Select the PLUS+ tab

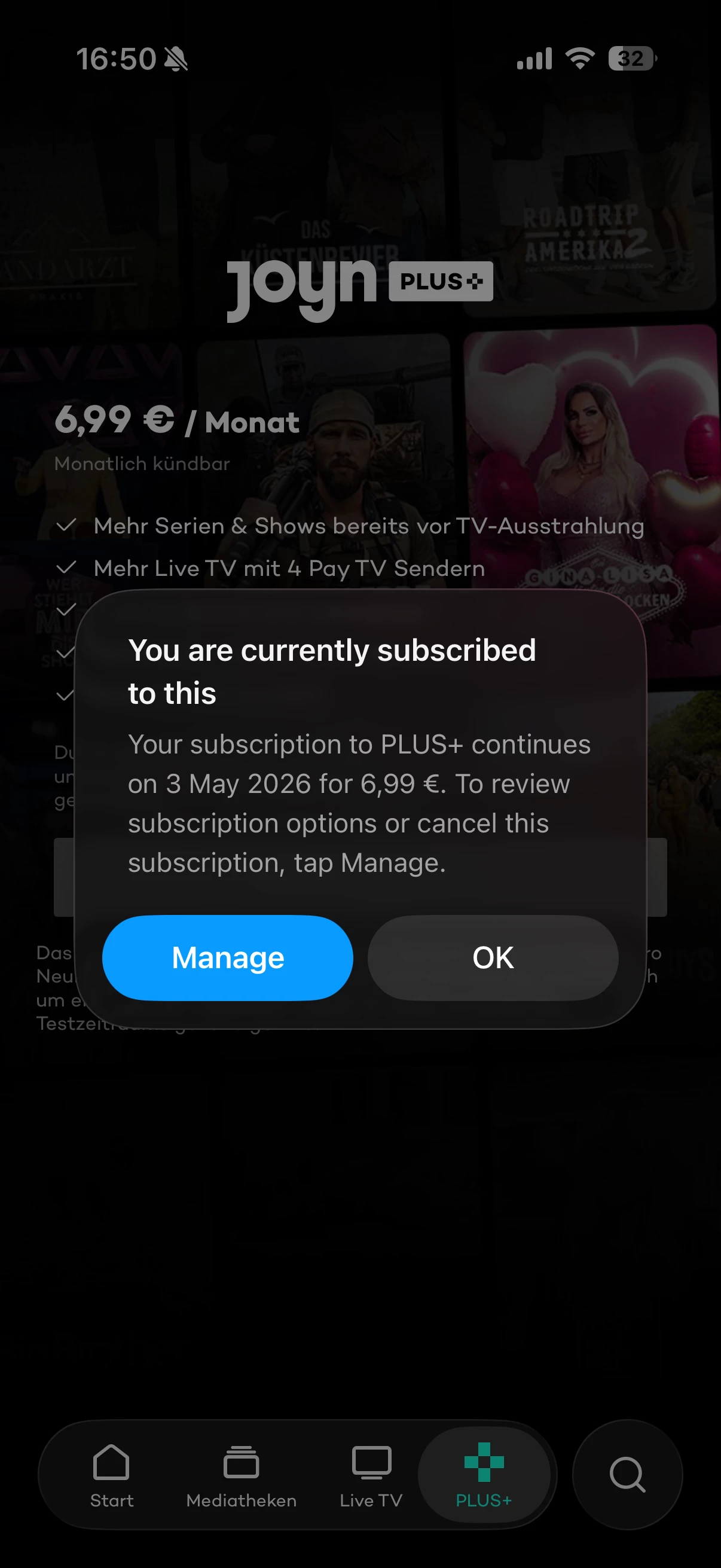(x=484, y=1474)
